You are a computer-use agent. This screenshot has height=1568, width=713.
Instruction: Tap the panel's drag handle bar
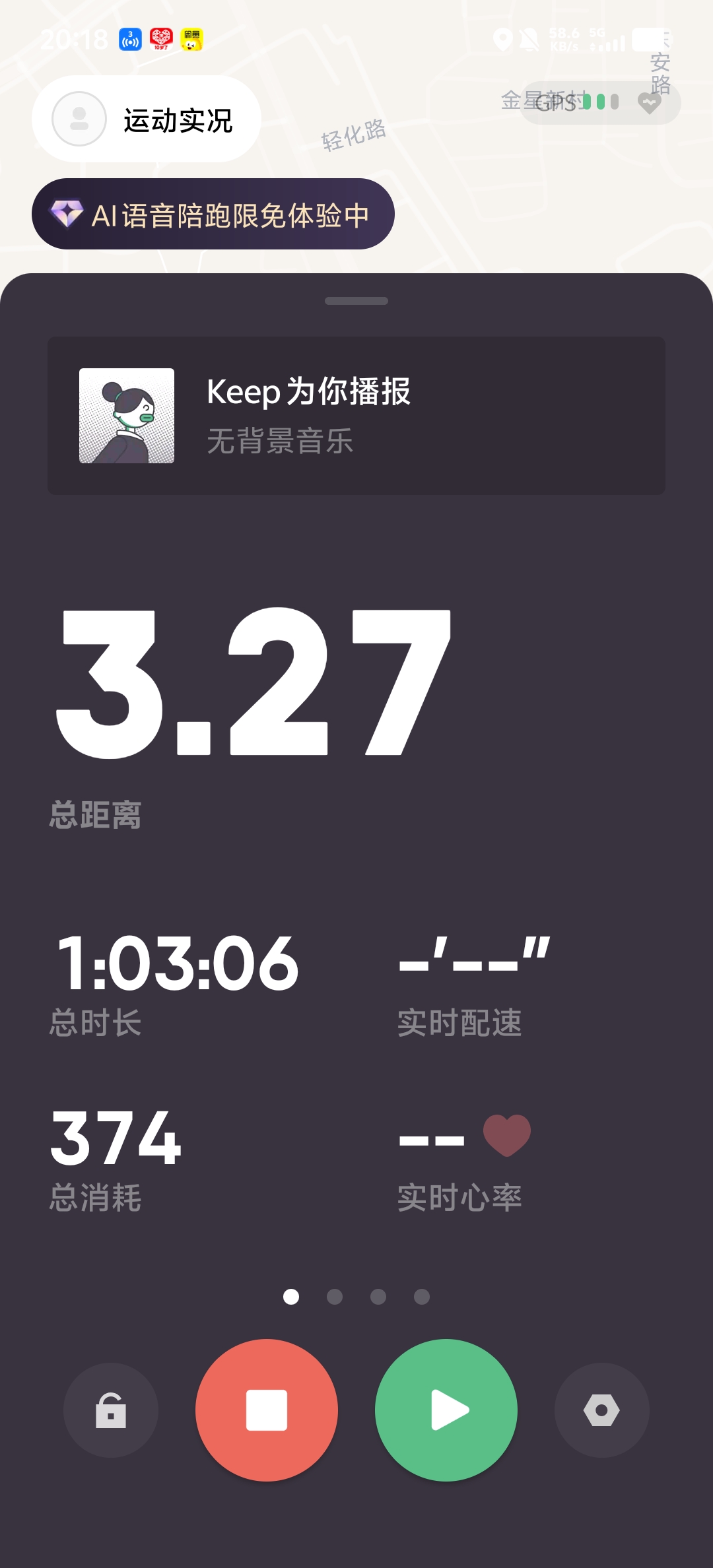point(356,301)
